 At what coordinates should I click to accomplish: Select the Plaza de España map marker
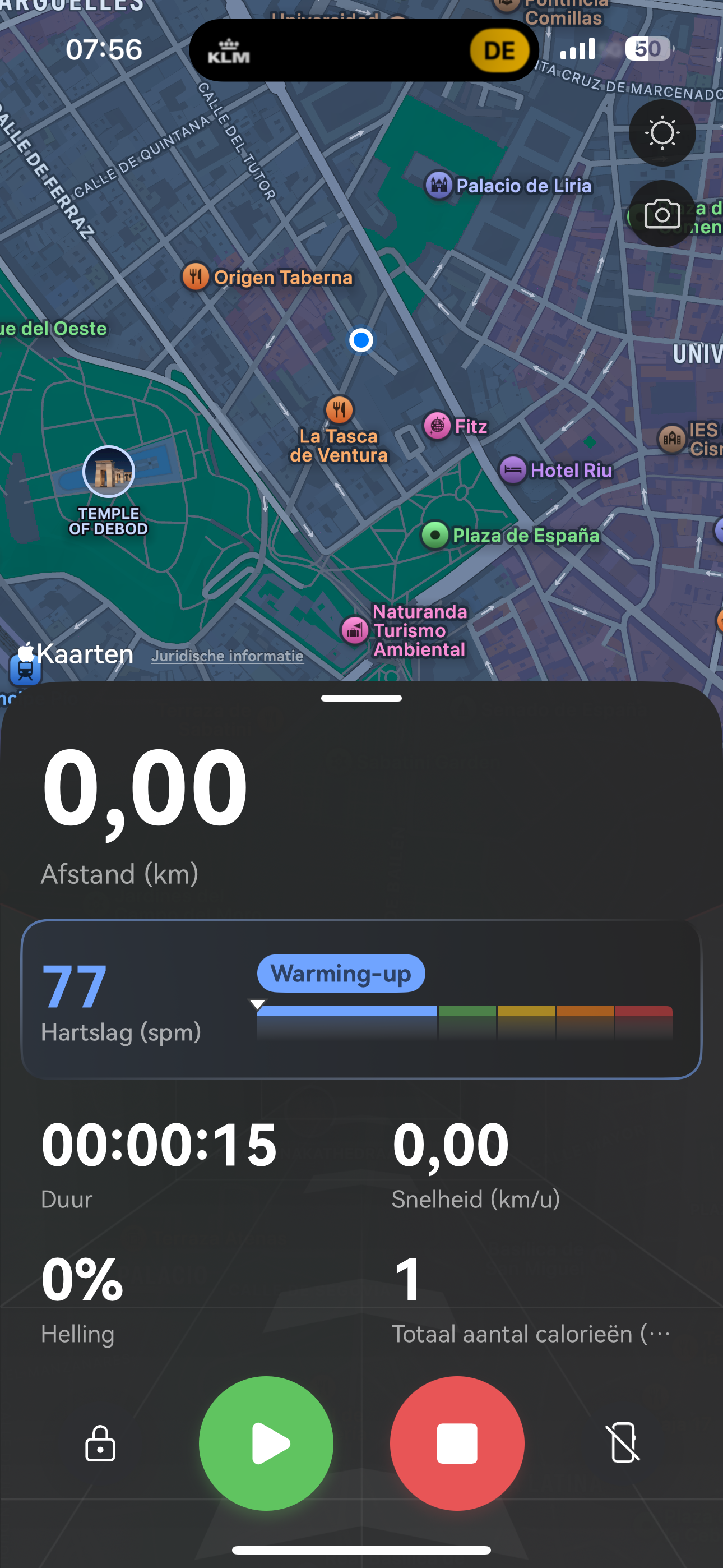click(434, 536)
